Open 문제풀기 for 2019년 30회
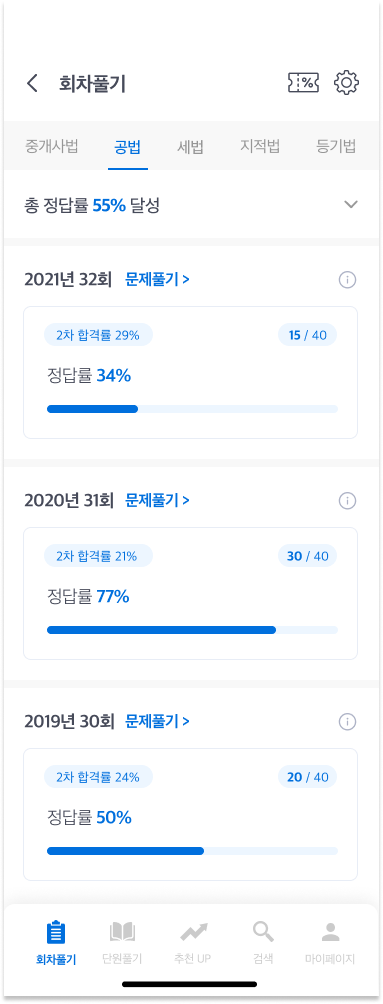The height and width of the screenshot is (1004, 383). (158, 722)
